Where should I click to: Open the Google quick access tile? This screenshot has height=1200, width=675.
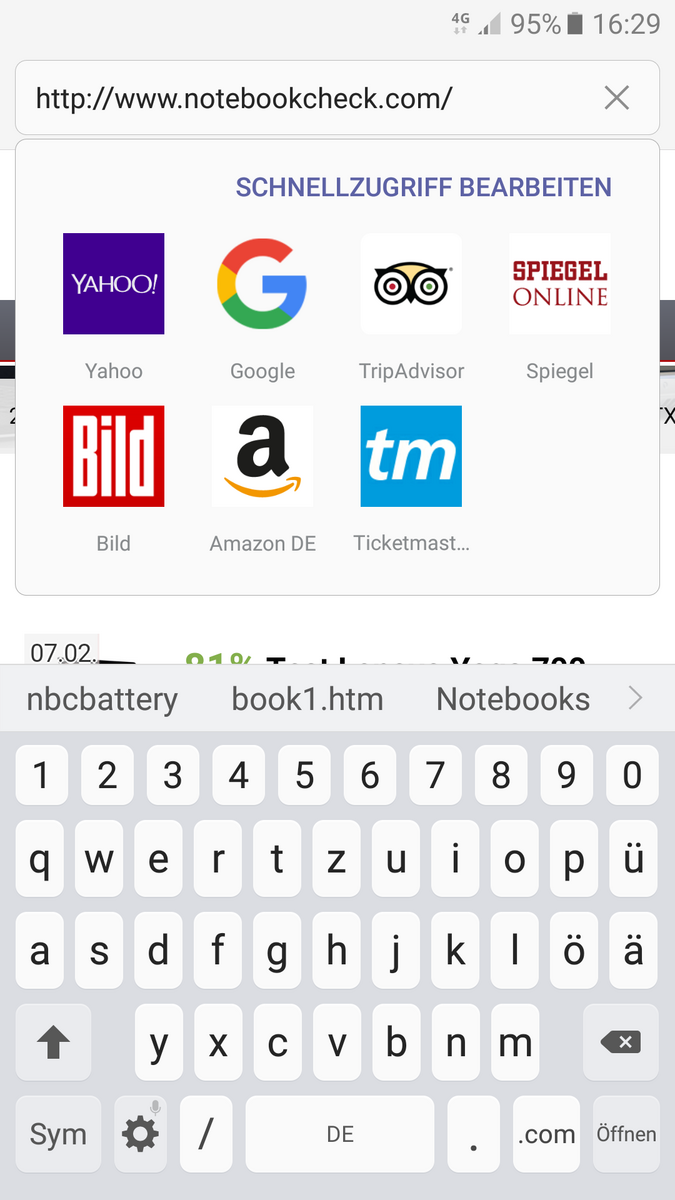coord(262,284)
